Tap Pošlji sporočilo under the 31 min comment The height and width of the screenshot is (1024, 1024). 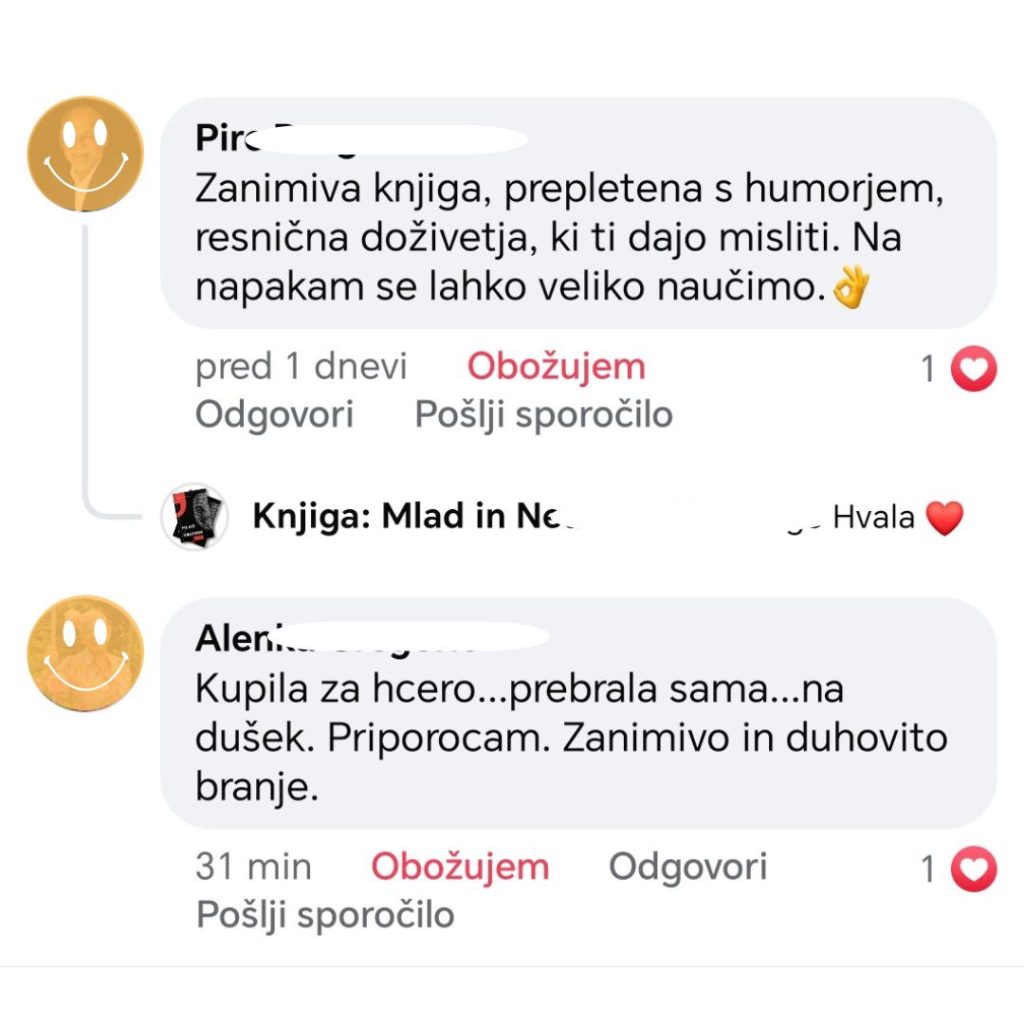click(x=325, y=914)
